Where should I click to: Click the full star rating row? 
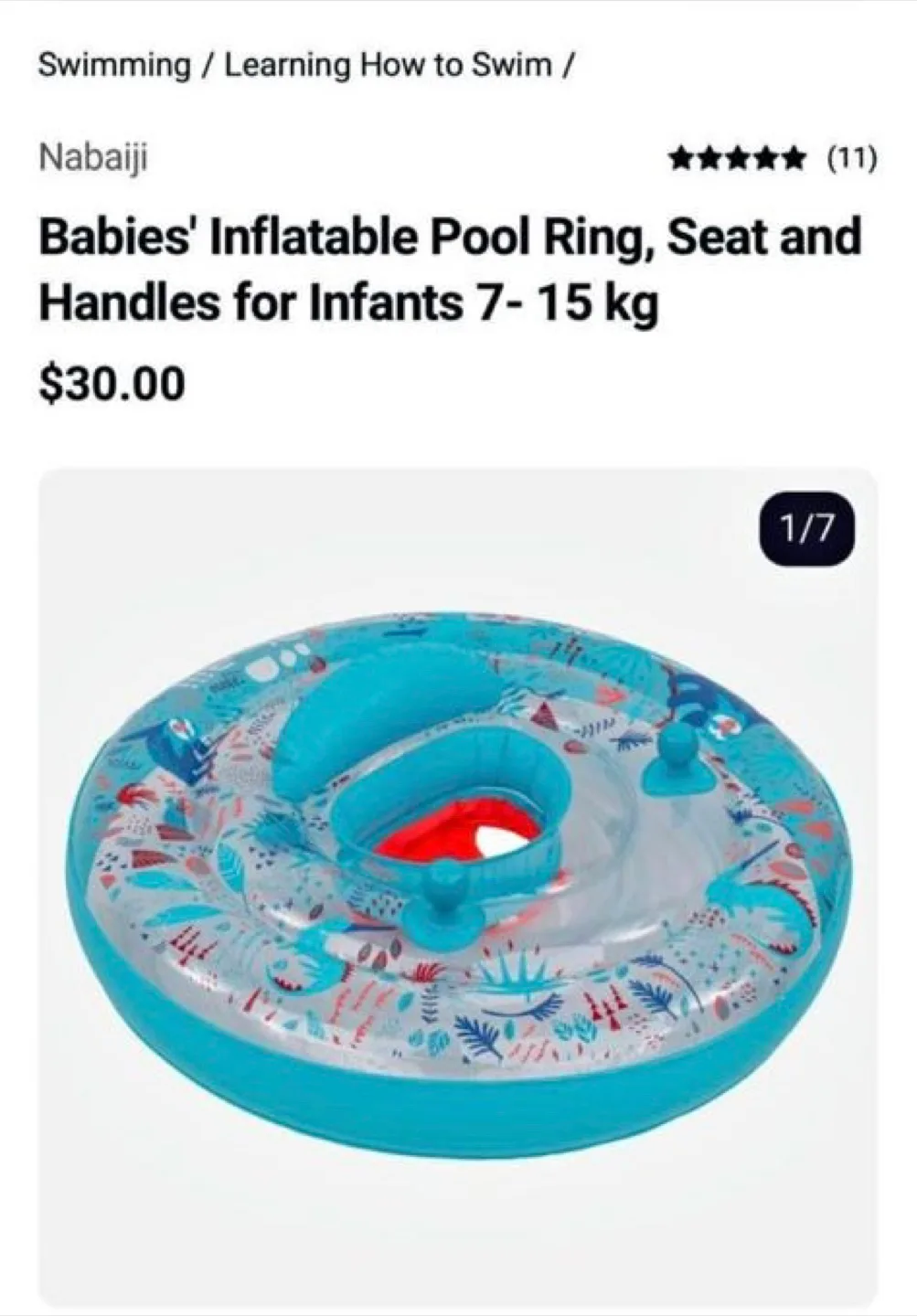click(x=740, y=156)
